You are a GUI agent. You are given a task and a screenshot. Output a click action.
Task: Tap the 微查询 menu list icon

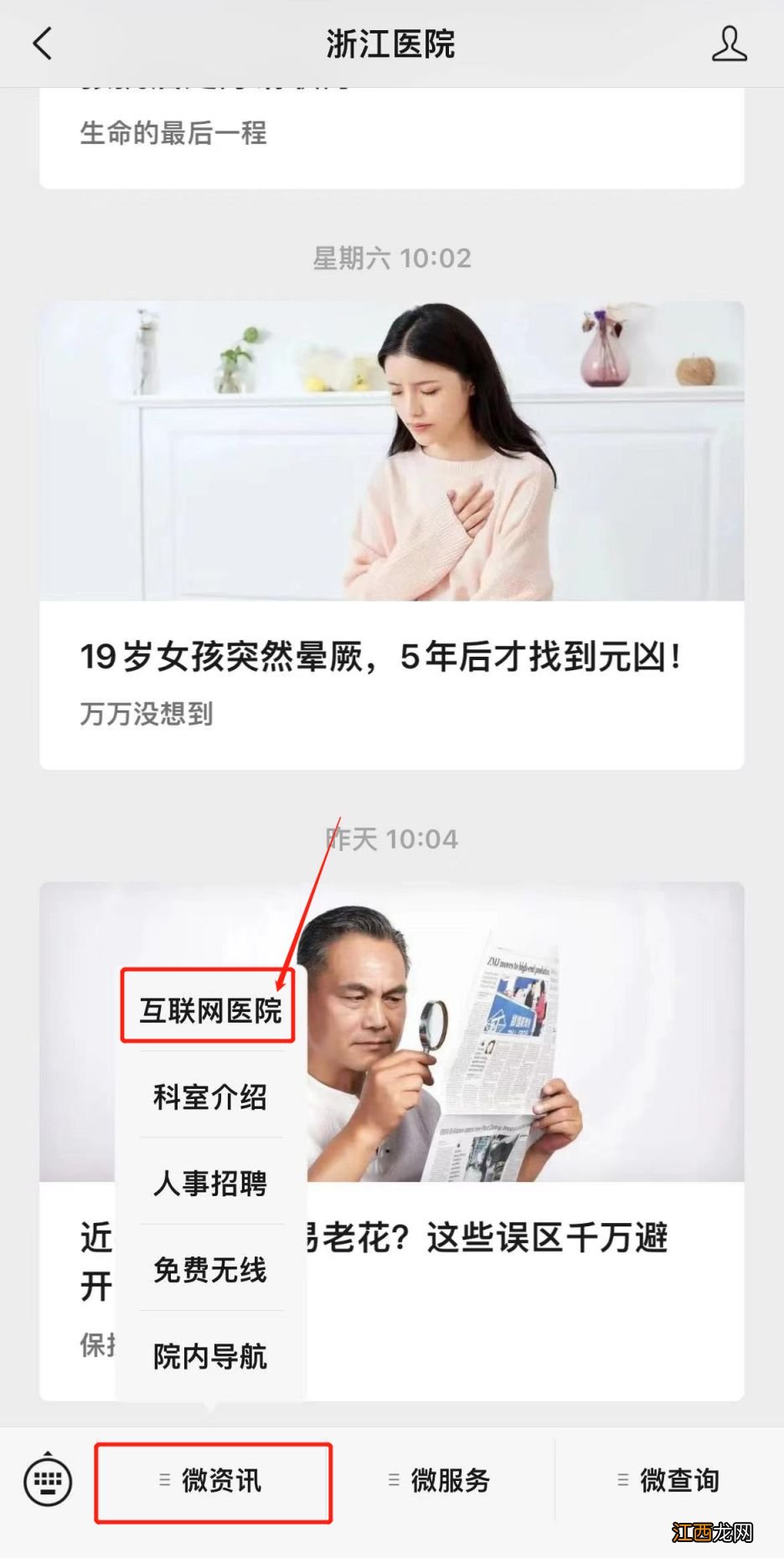coord(622,1480)
